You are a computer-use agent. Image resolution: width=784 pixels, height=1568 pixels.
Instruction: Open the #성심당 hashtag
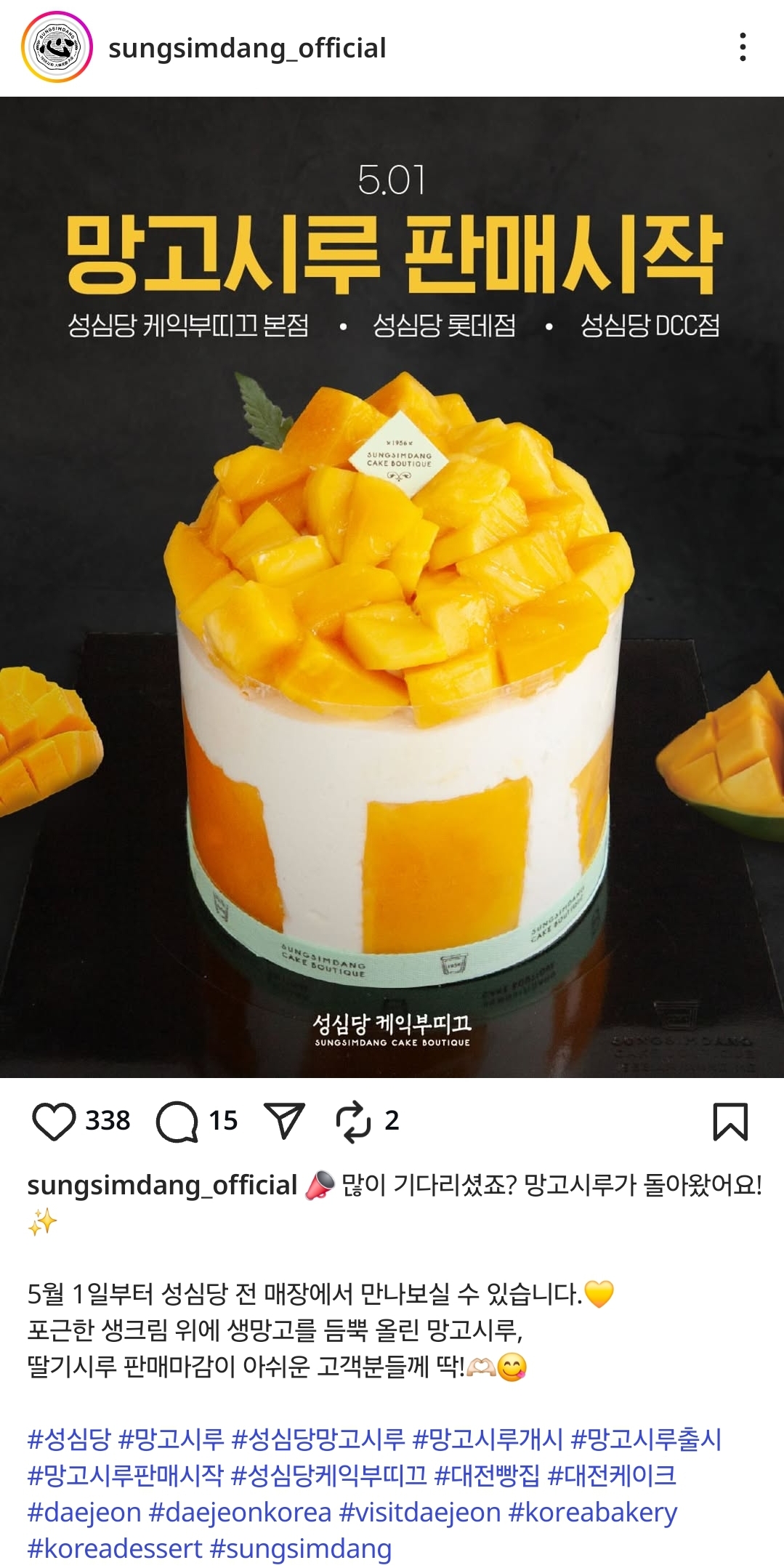pos(69,1438)
